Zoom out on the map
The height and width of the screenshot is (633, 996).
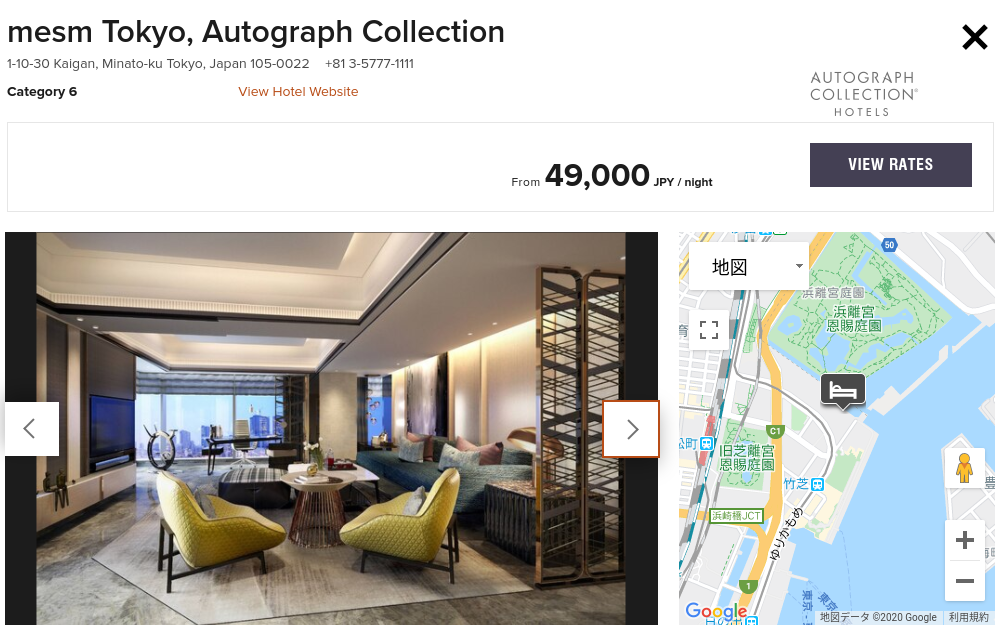tap(964, 581)
